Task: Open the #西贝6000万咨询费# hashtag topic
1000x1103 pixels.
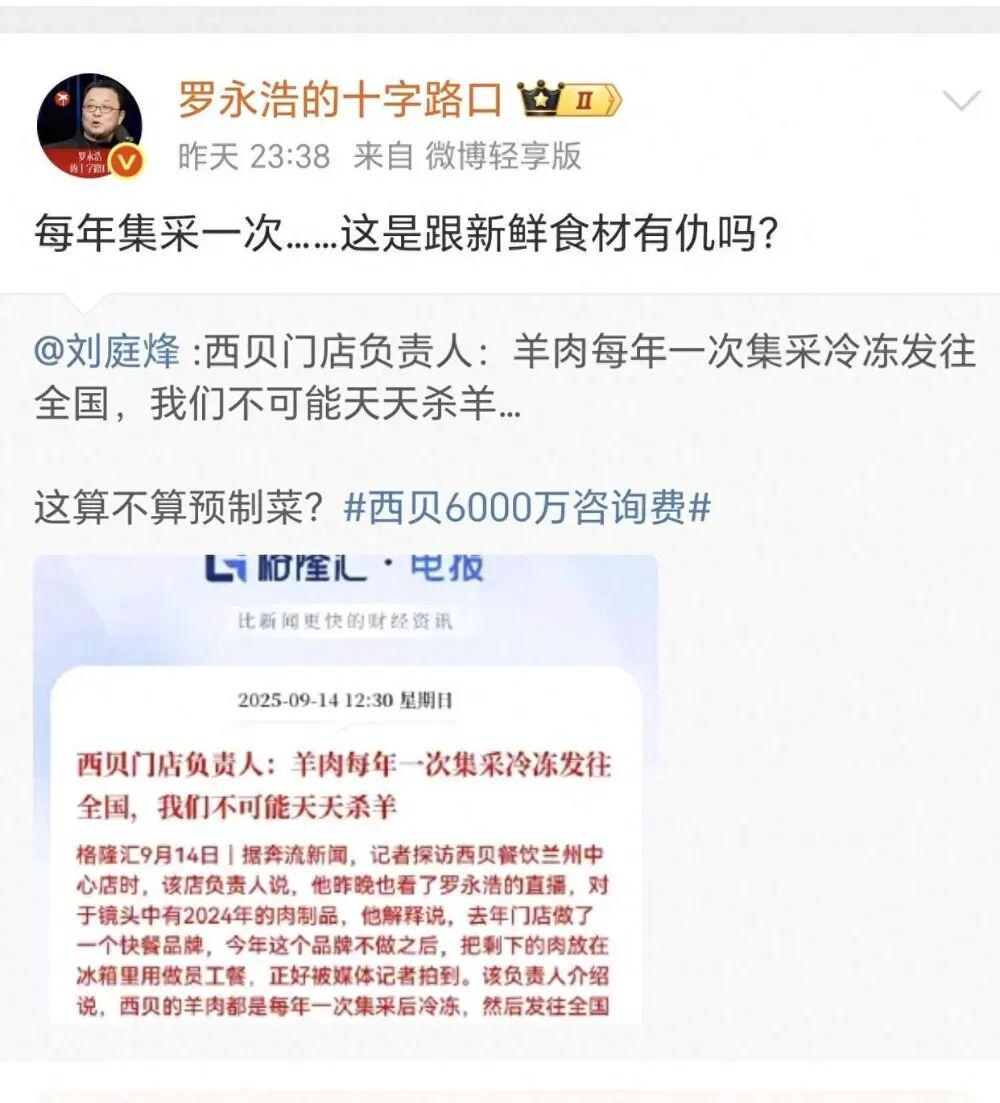Action: pyautogui.click(x=526, y=508)
